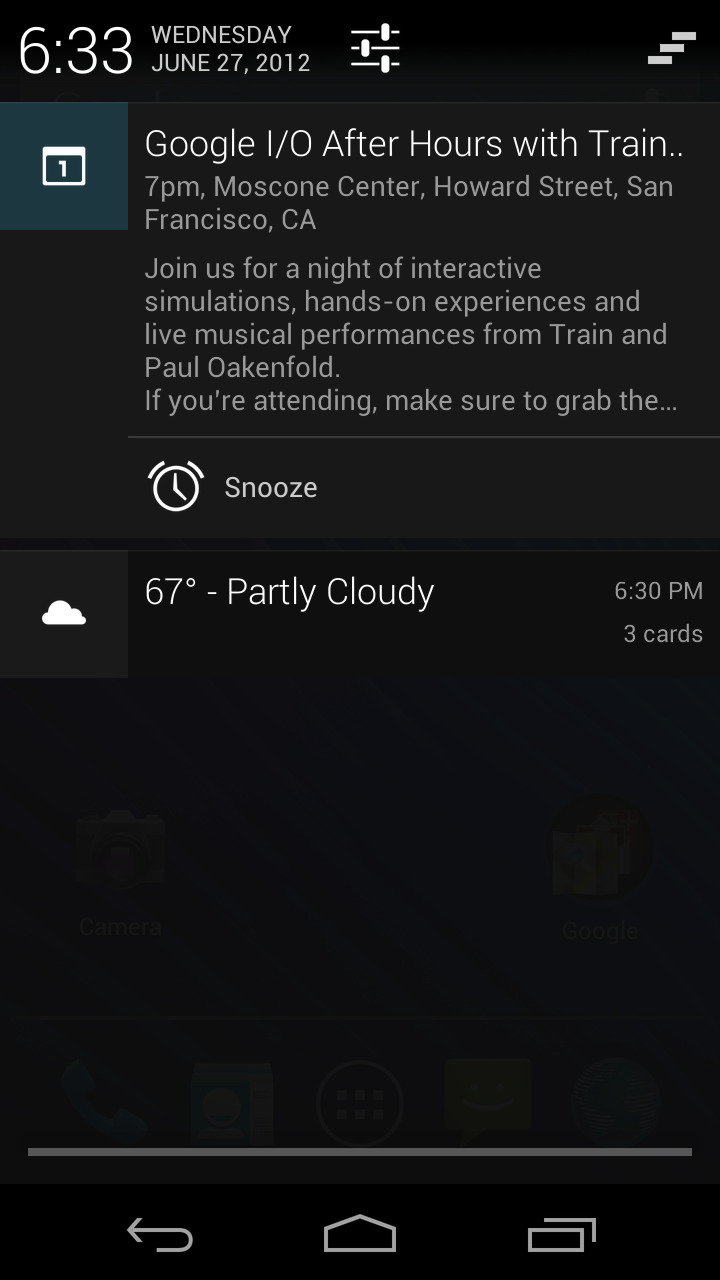Open quick settings from the sliders icon
This screenshot has height=1280, width=720.
(375, 48)
